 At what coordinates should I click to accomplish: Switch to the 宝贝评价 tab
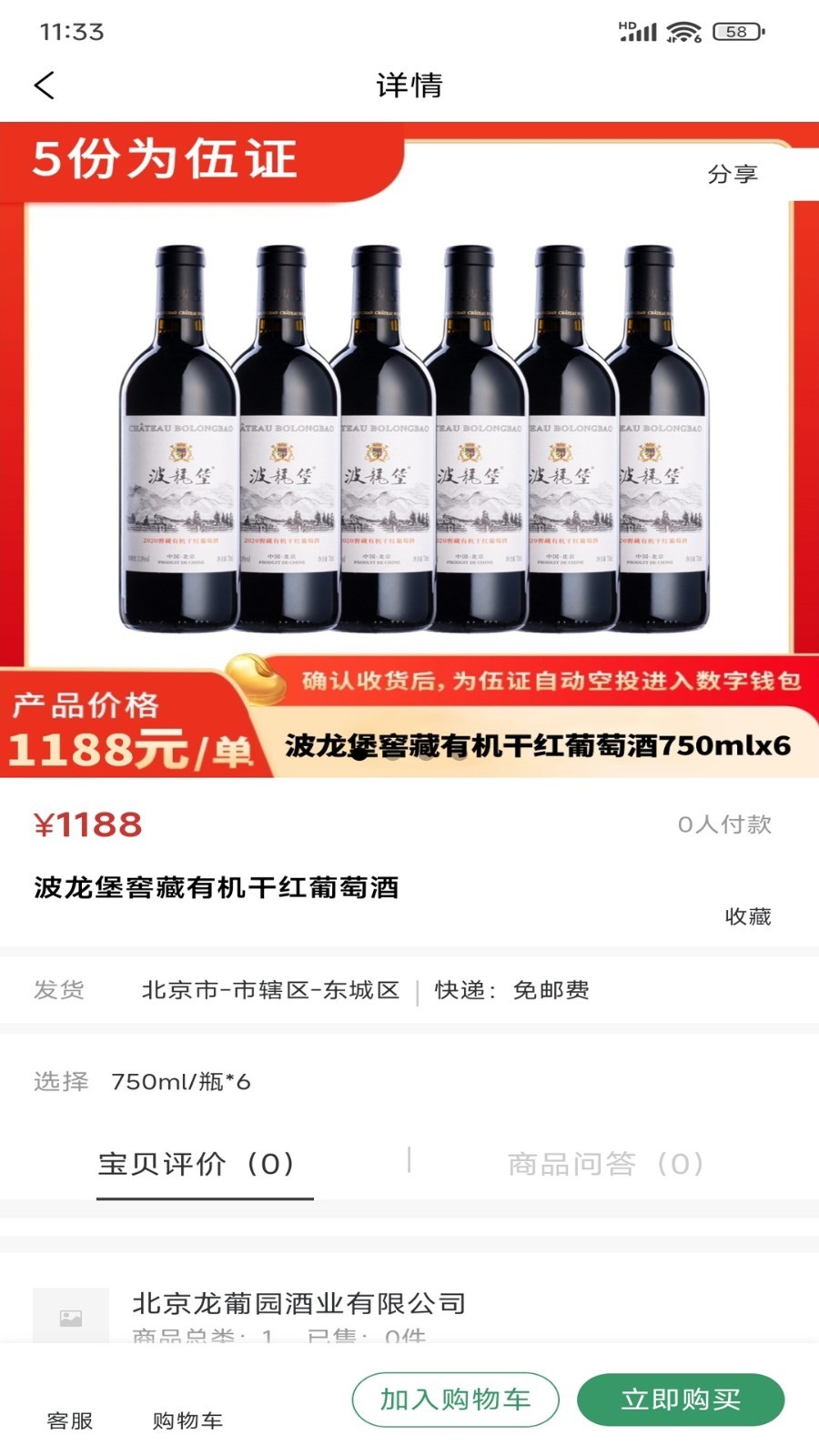(x=197, y=1164)
